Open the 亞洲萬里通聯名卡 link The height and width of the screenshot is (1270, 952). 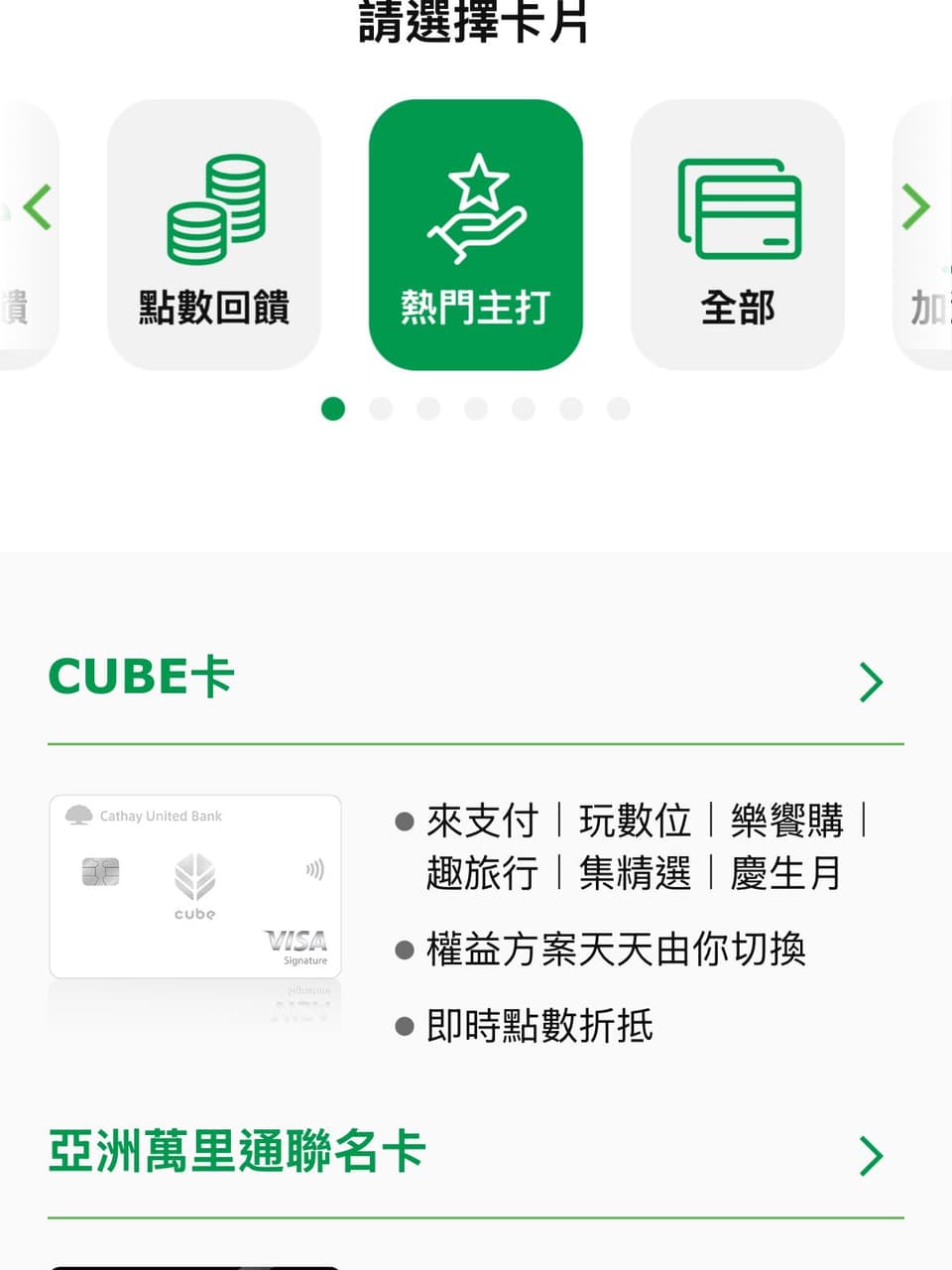[236, 1152]
